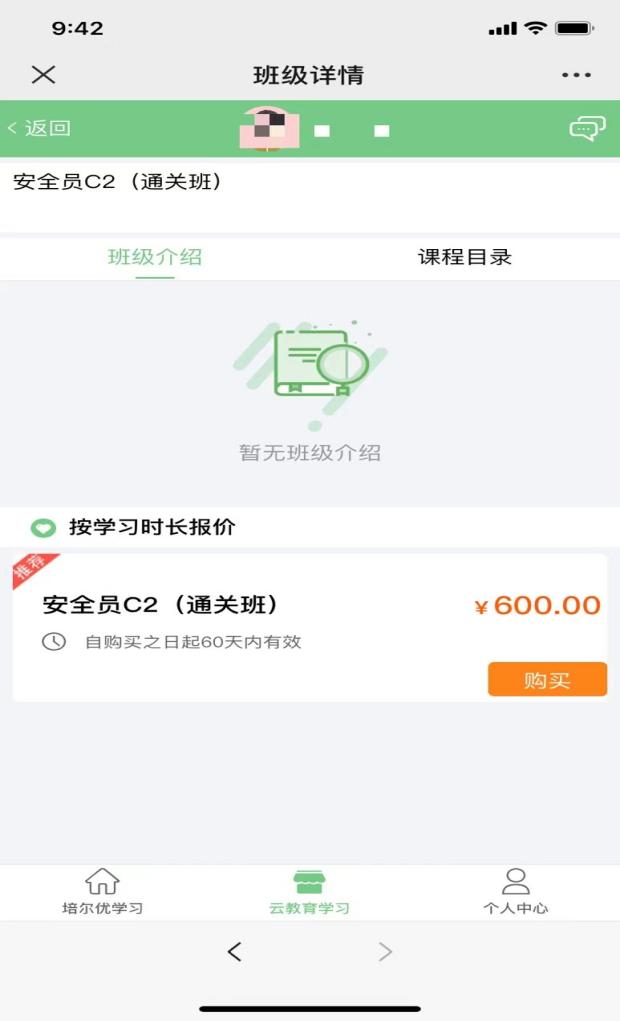The image size is (620, 1021).
Task: Close the 班级详情 page with the X
Action: coord(44,74)
